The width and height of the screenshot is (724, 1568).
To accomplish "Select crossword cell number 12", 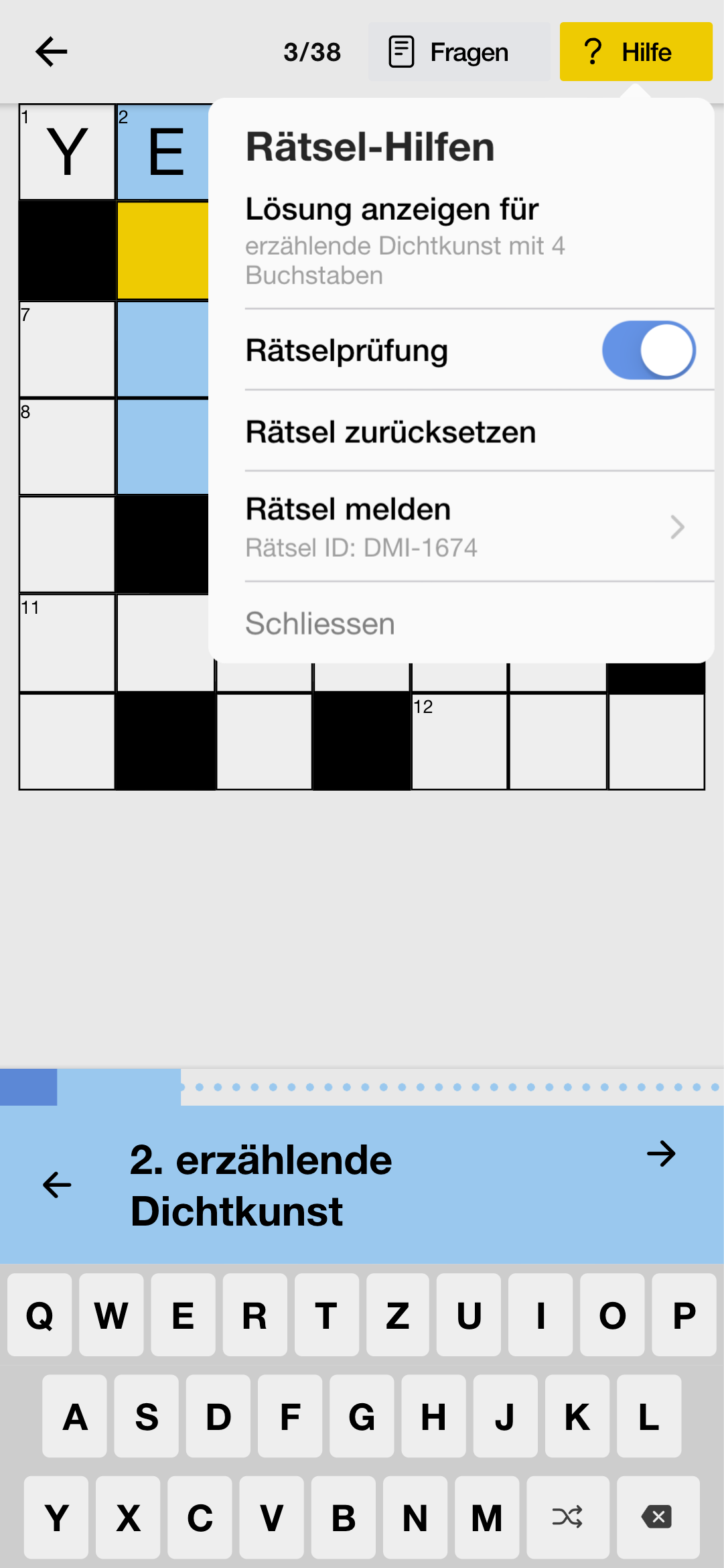I will tap(459, 742).
